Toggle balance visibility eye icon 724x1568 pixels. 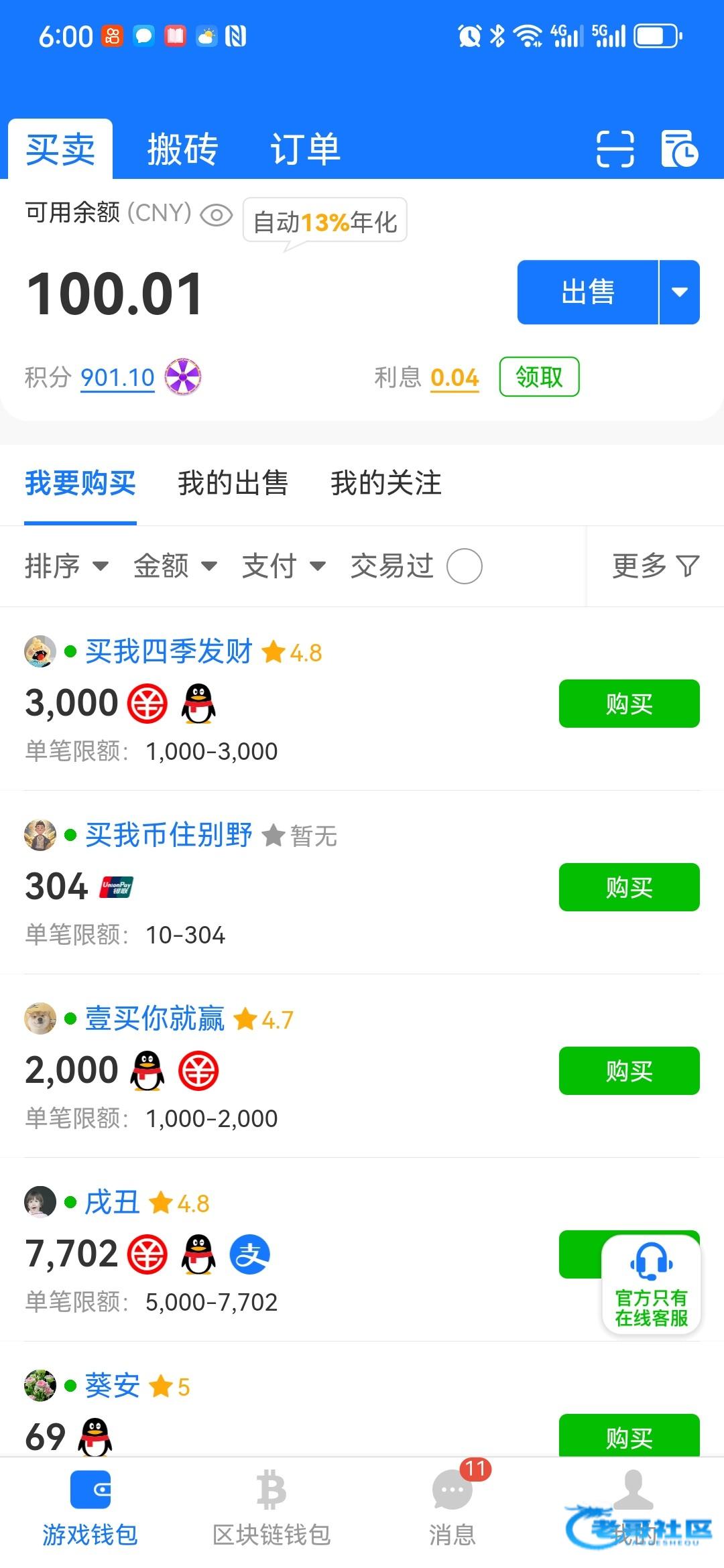pyautogui.click(x=217, y=215)
